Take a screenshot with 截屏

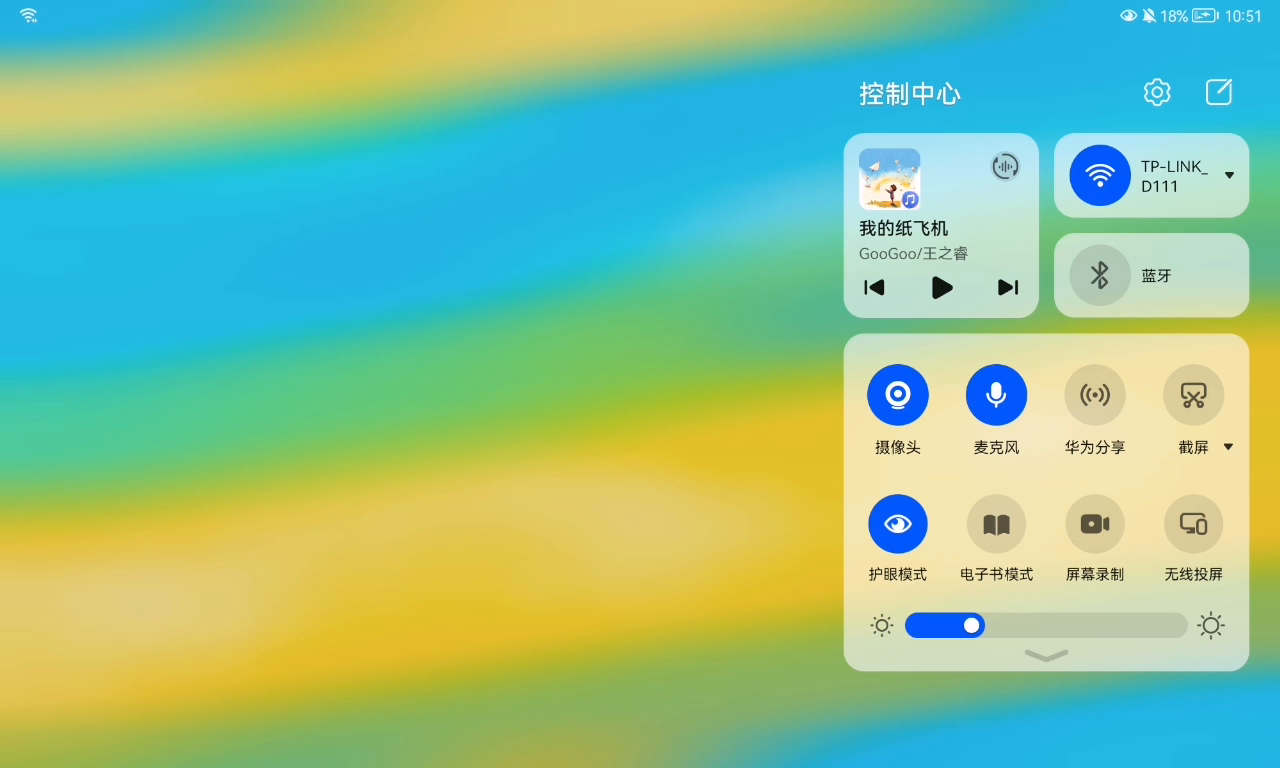[x=1193, y=395]
